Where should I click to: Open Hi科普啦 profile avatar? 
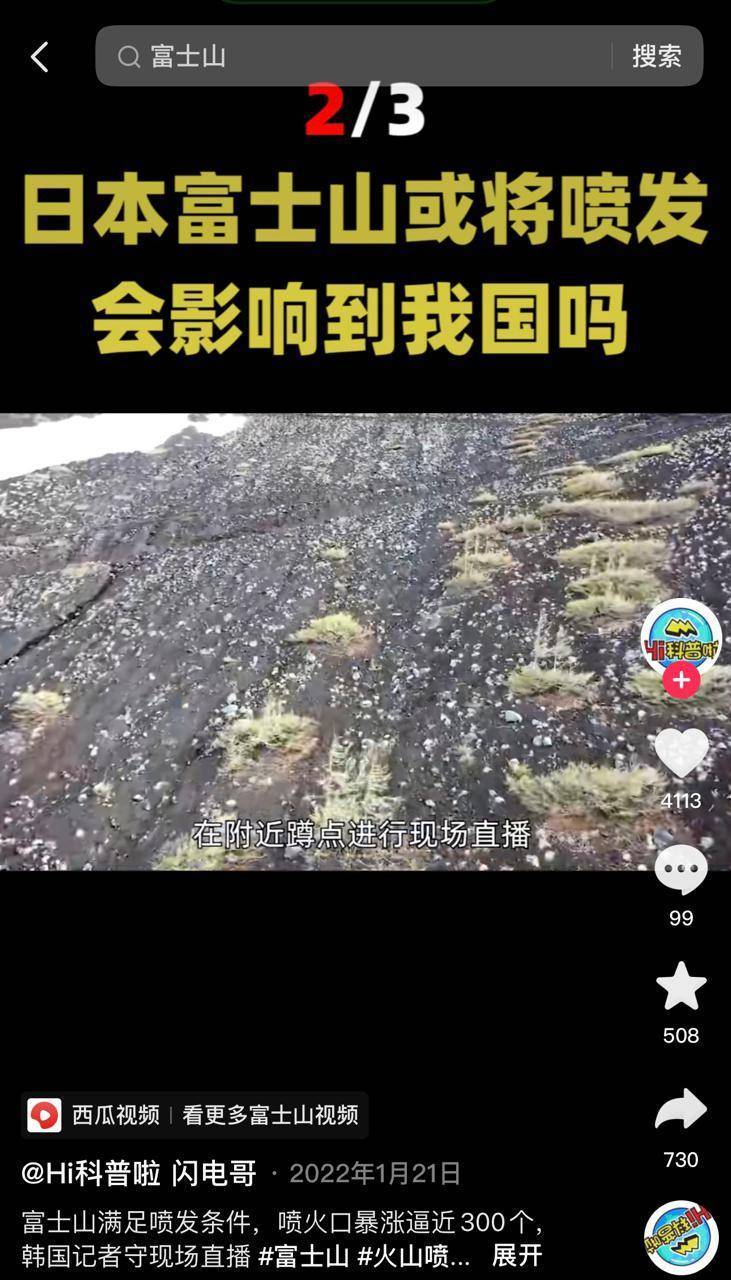point(681,636)
